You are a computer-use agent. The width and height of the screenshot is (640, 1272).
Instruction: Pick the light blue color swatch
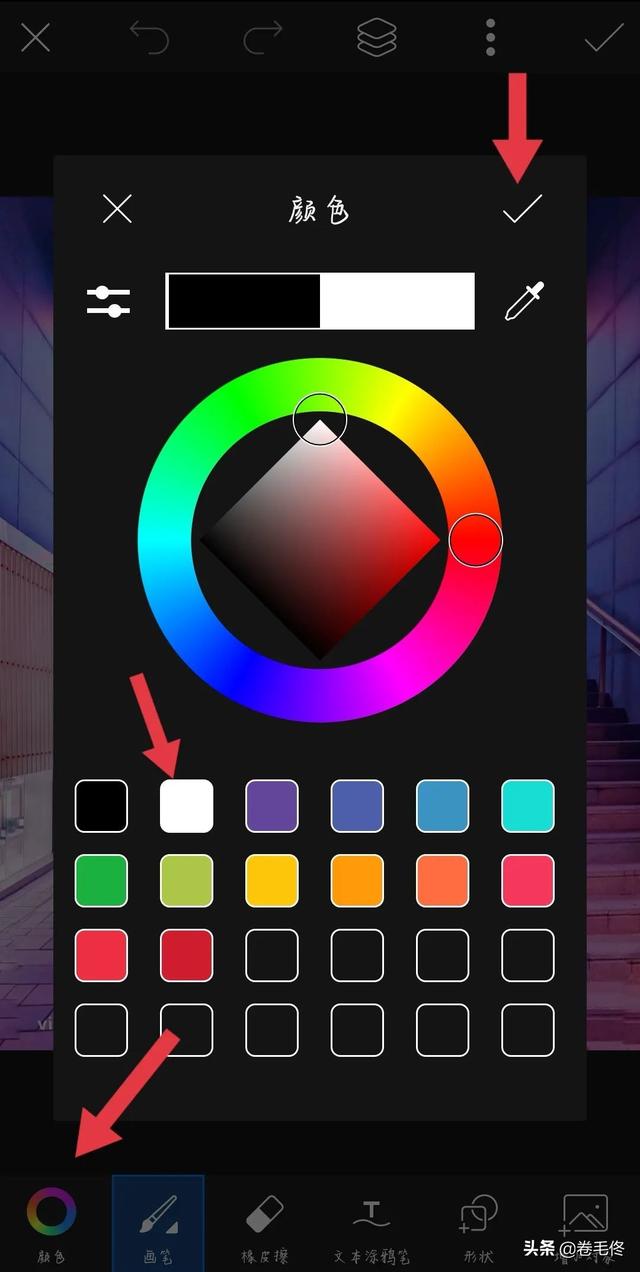click(442, 806)
